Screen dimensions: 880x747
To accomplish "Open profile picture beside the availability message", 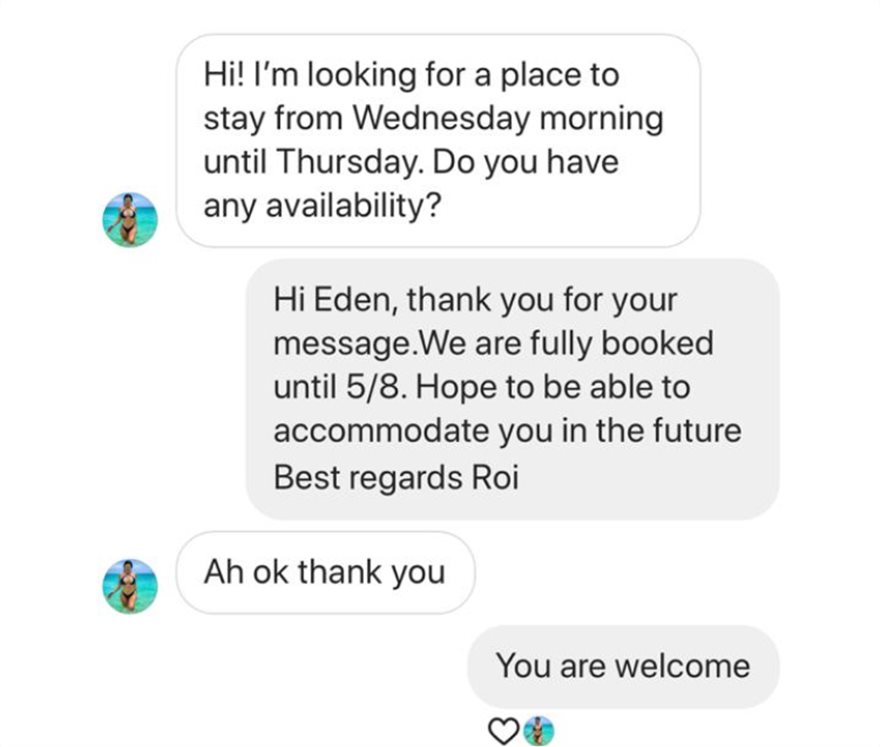I will click(x=131, y=219).
